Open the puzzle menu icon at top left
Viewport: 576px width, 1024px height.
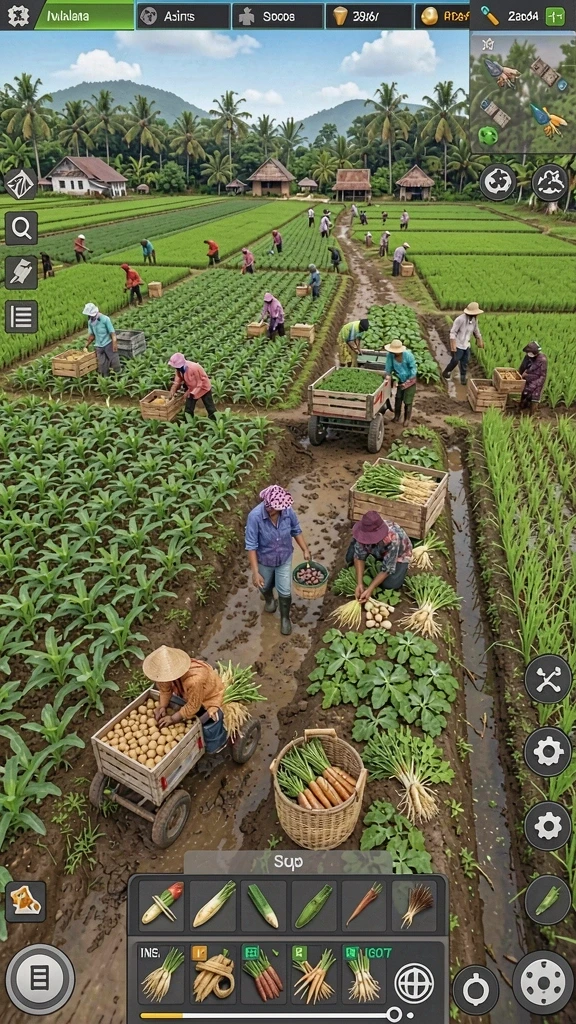pyautogui.click(x=18, y=15)
